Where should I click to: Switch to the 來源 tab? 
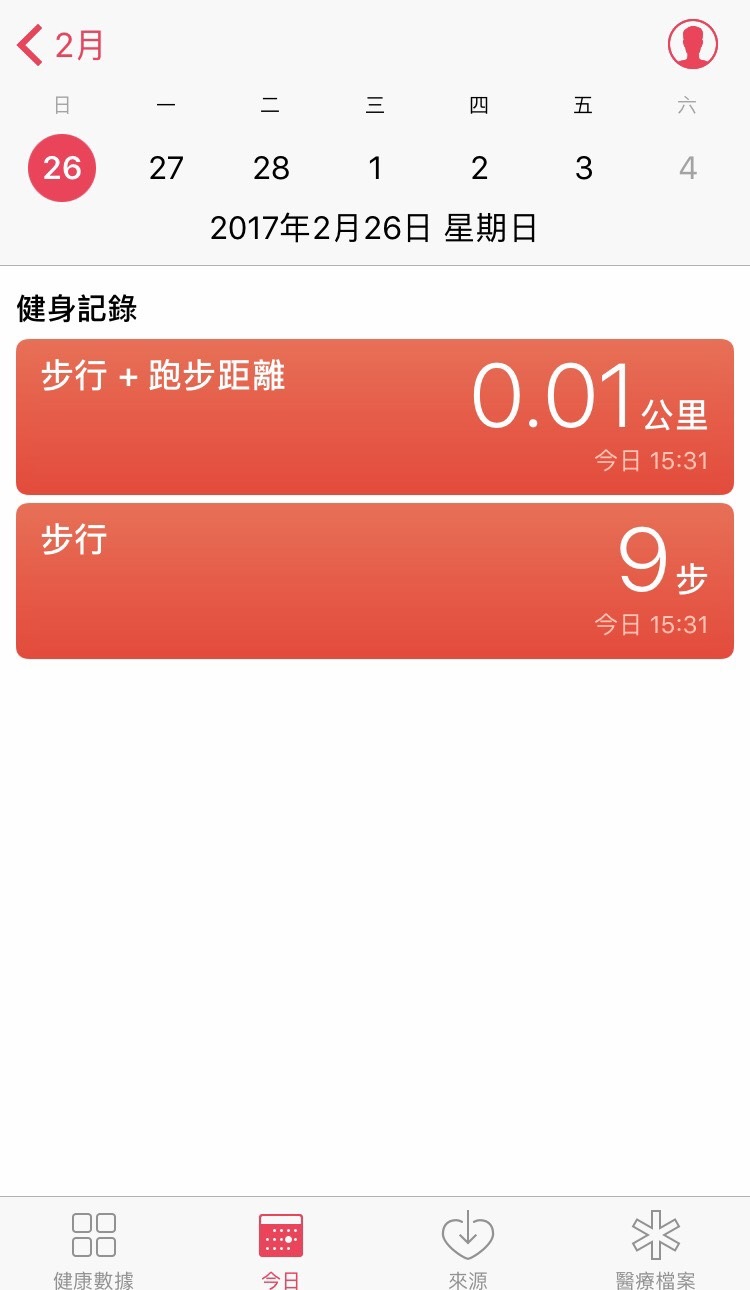(468, 1247)
